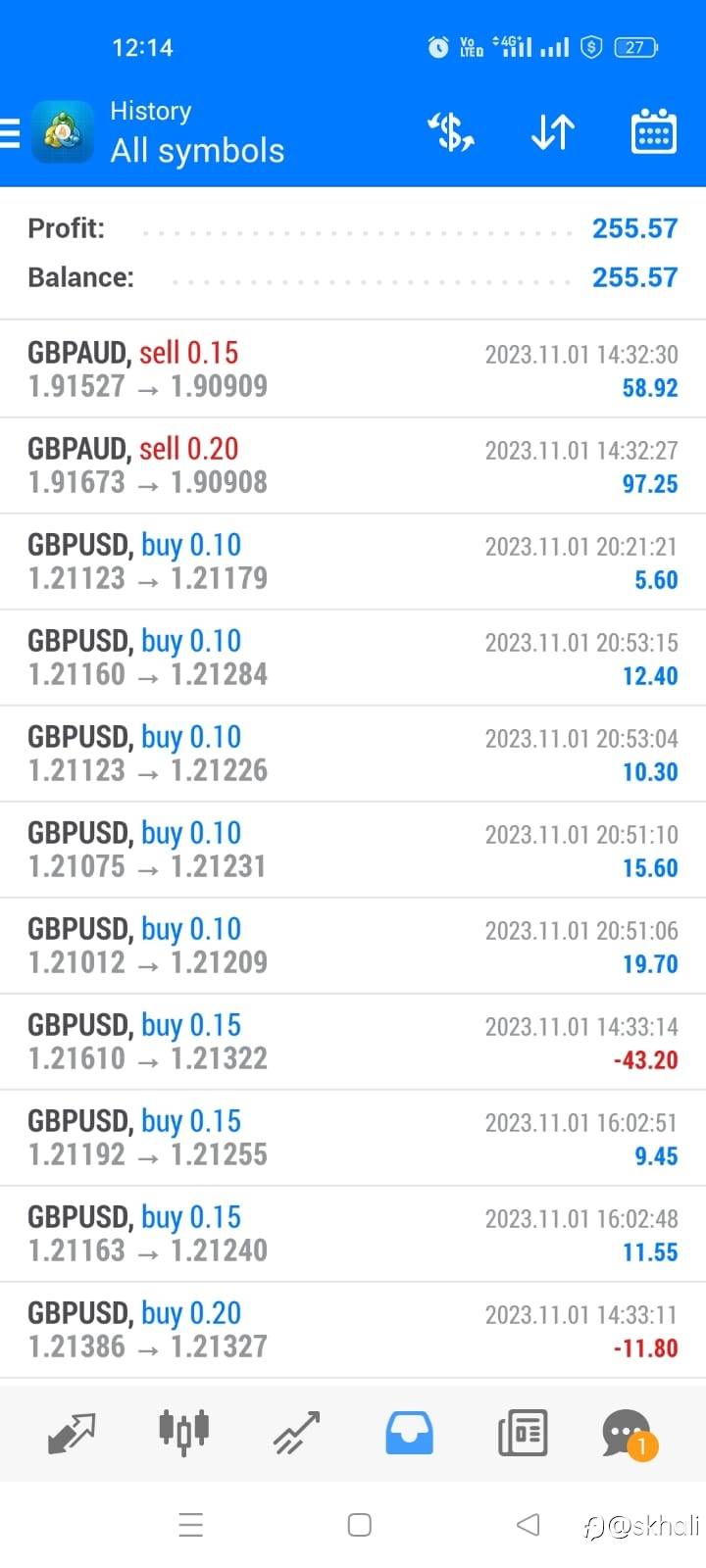Image resolution: width=706 pixels, height=1568 pixels.
Task: Switch to the Quotes tab
Action: pos(72,1433)
